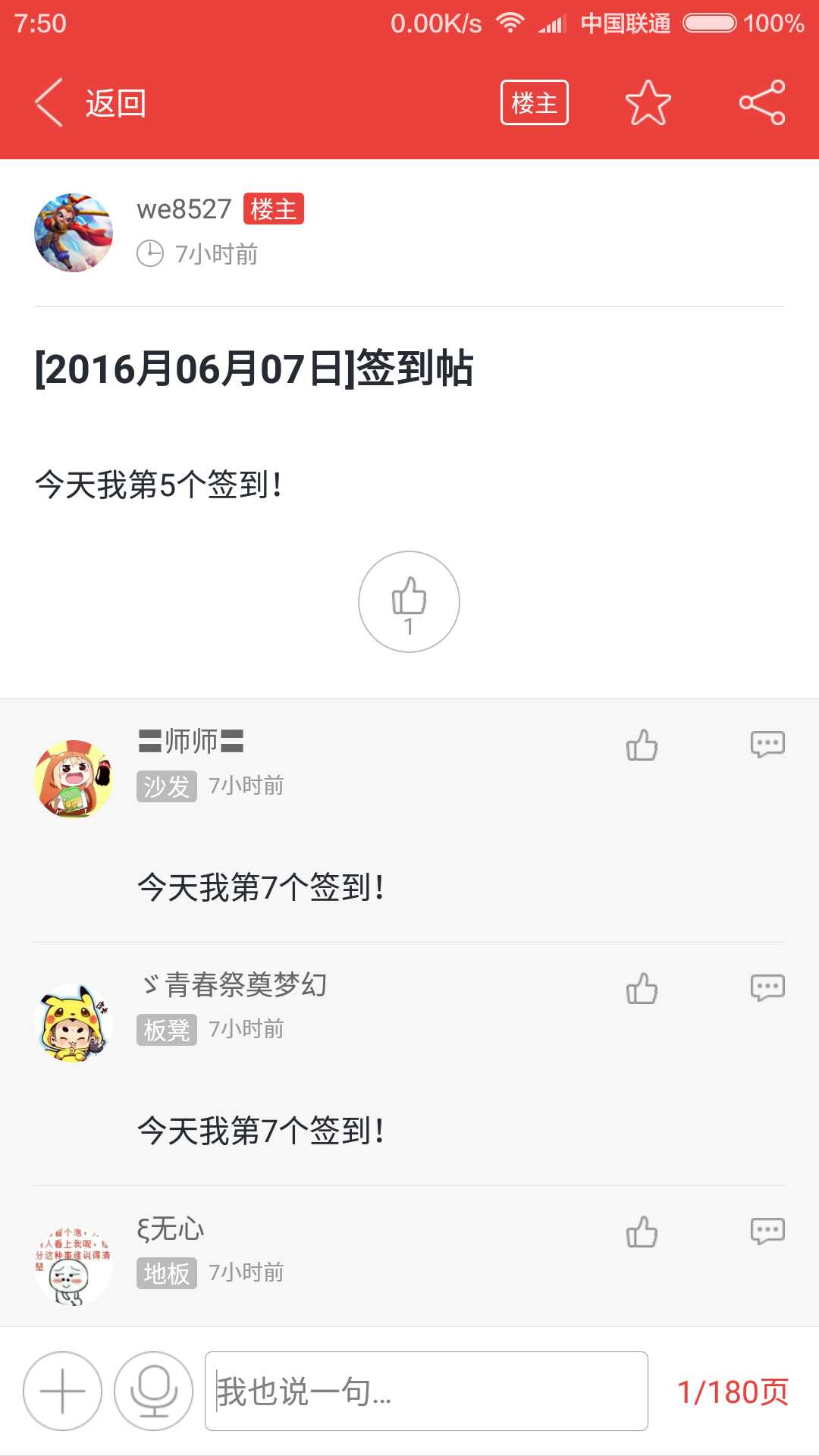Like the main post by we8527
The image size is (819, 1456).
[409, 601]
